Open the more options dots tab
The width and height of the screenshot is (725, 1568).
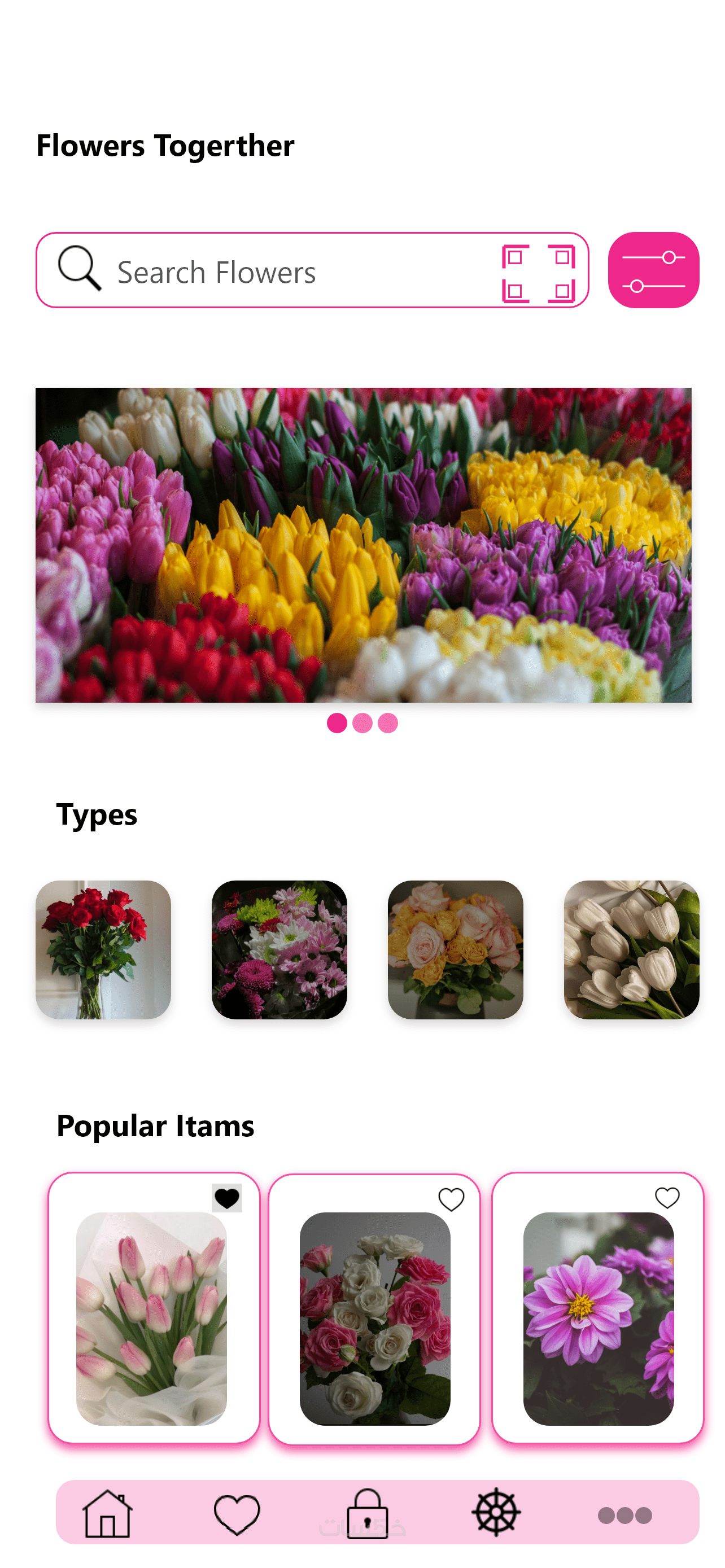point(624,1514)
